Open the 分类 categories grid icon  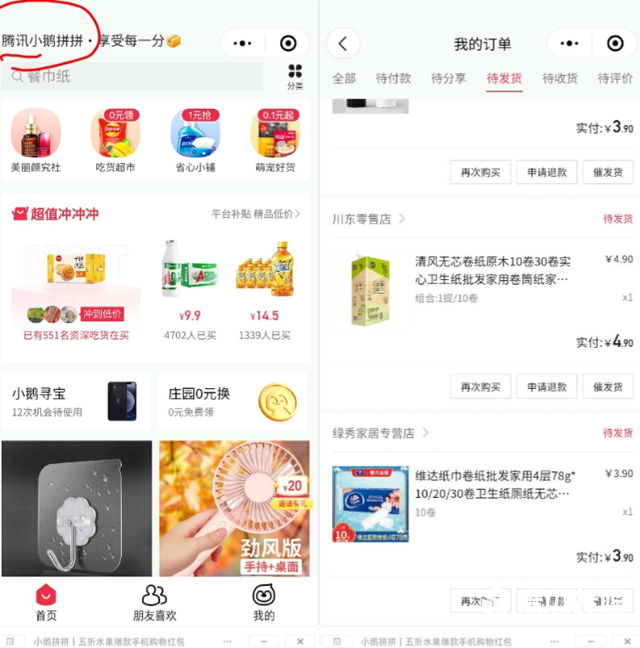pos(295,76)
